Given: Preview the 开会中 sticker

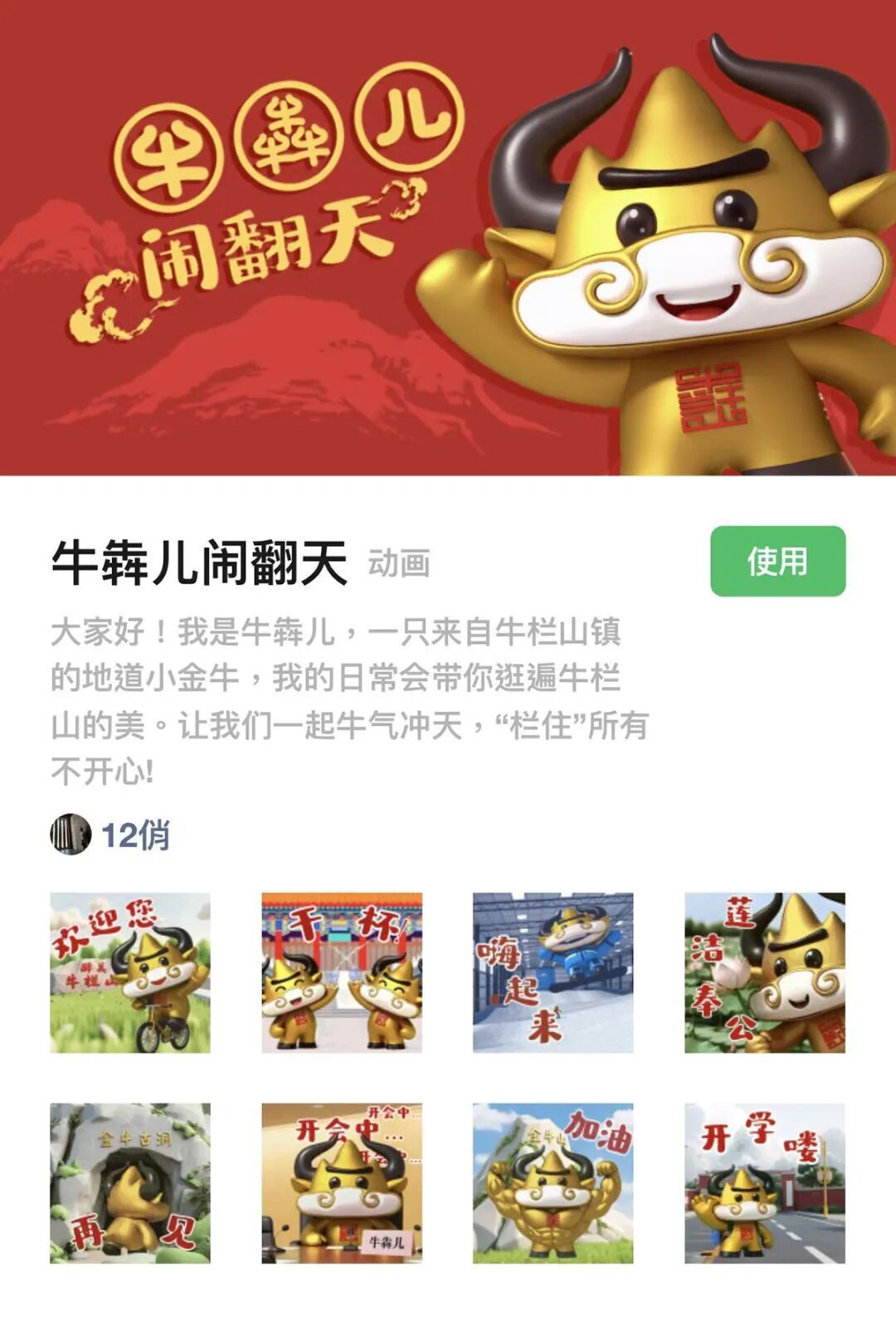Looking at the screenshot, I should (342, 1183).
